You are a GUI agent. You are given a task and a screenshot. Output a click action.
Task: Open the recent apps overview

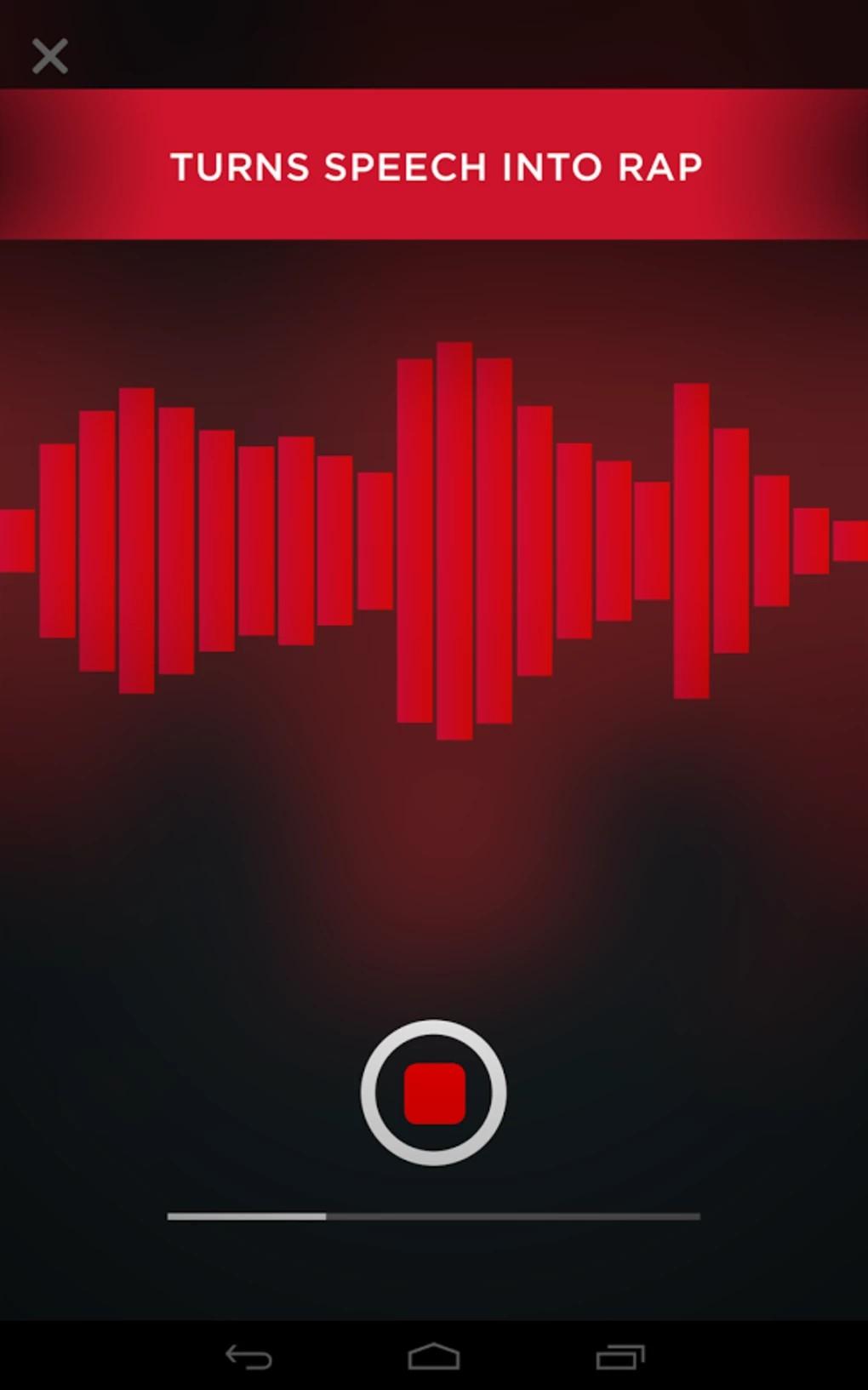click(x=620, y=1357)
